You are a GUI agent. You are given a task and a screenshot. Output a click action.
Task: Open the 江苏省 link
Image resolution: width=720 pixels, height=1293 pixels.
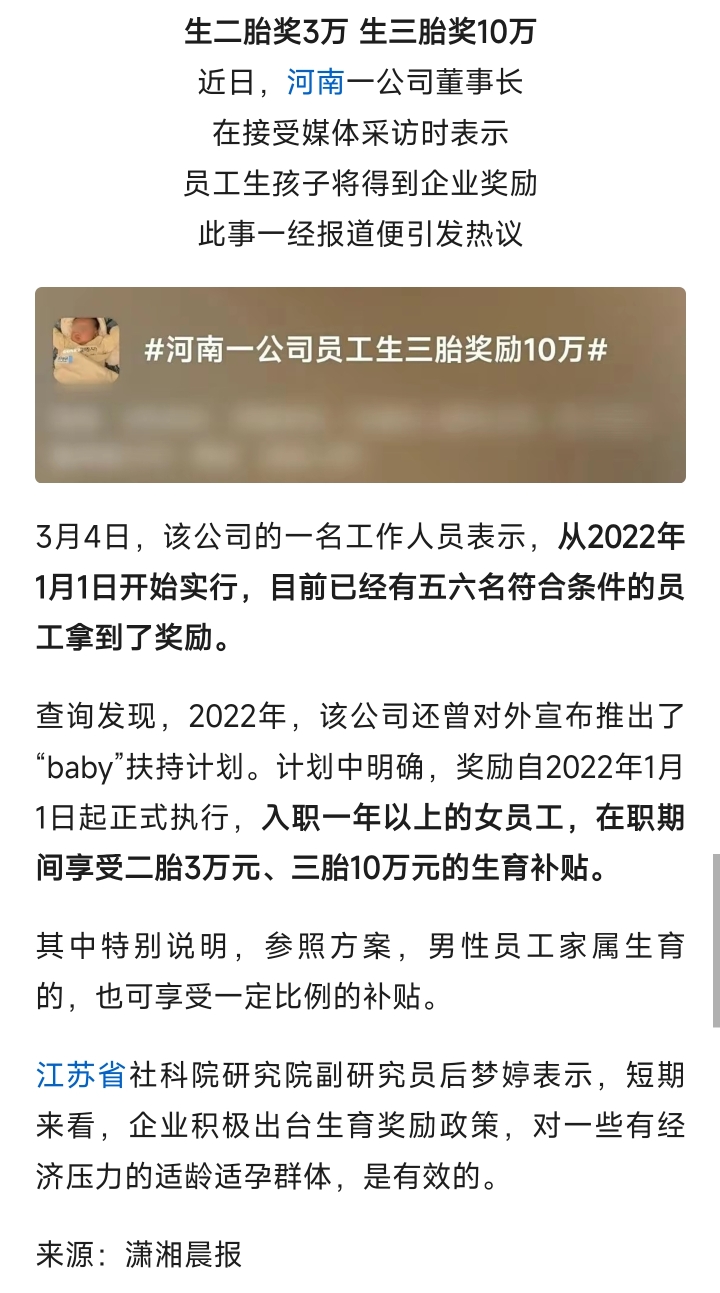click(81, 1074)
